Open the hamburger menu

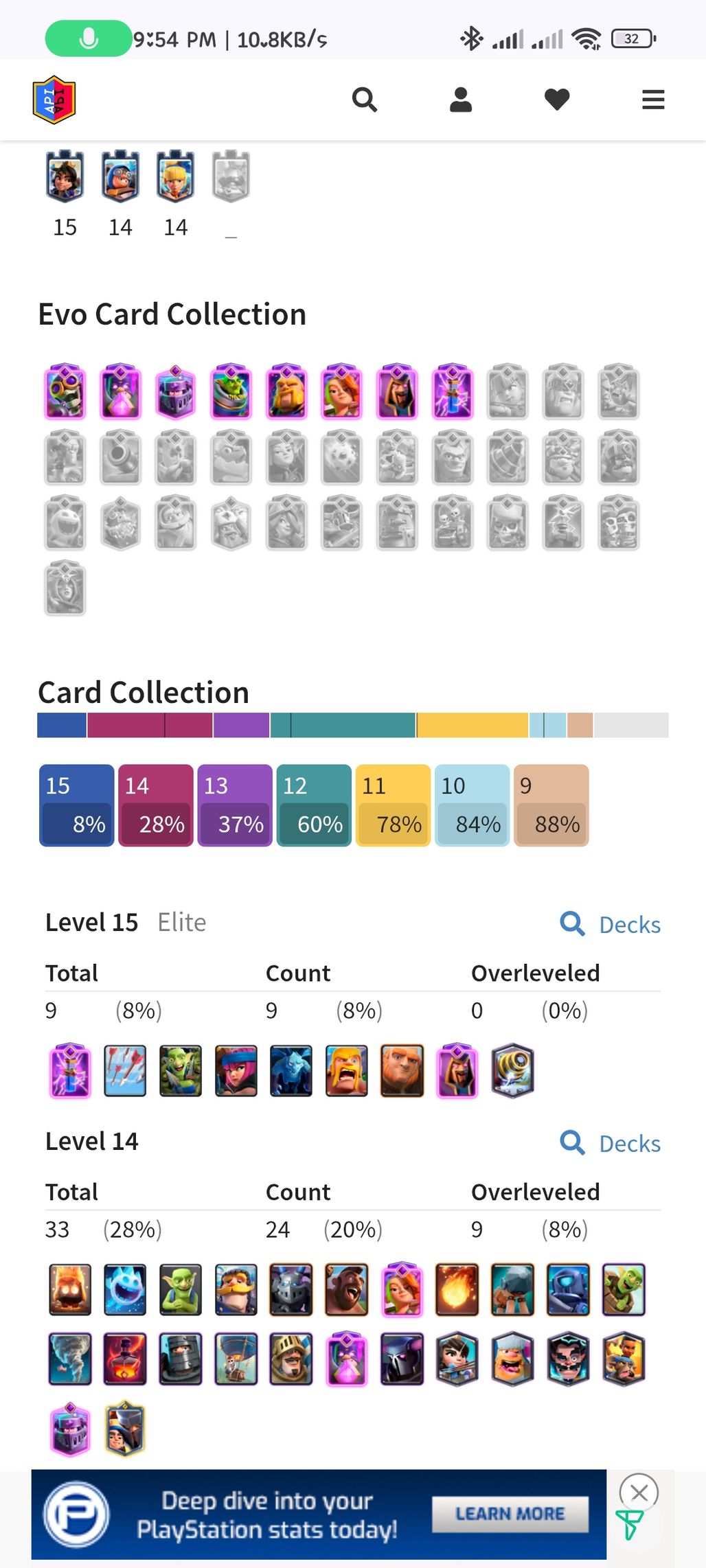tap(653, 100)
